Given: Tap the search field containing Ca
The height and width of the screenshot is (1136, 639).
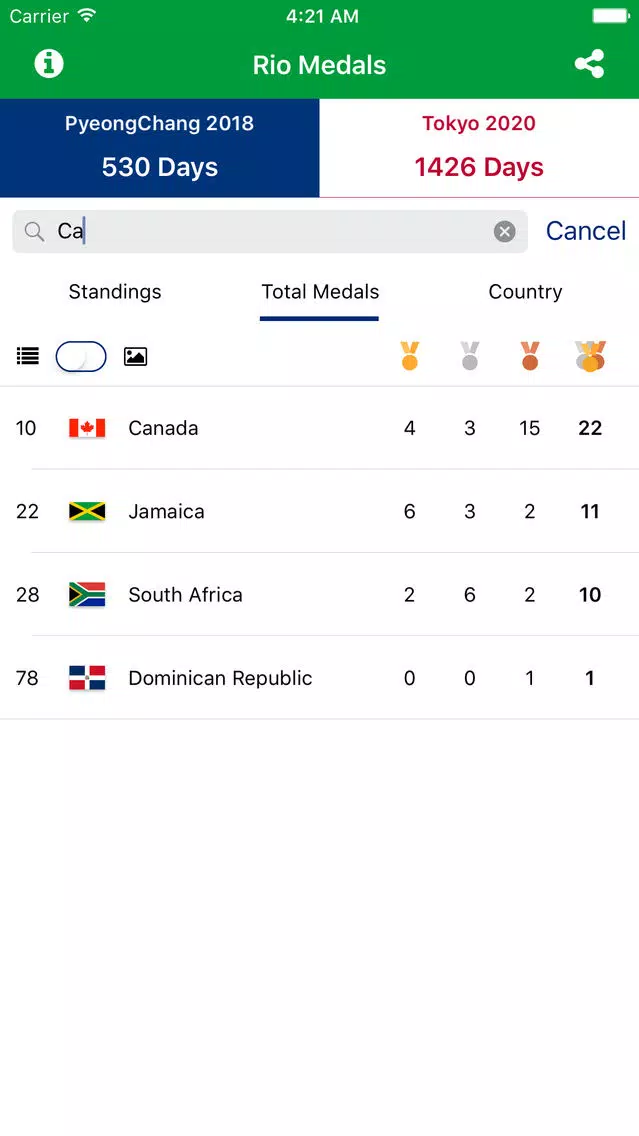Looking at the screenshot, I should coord(270,231).
